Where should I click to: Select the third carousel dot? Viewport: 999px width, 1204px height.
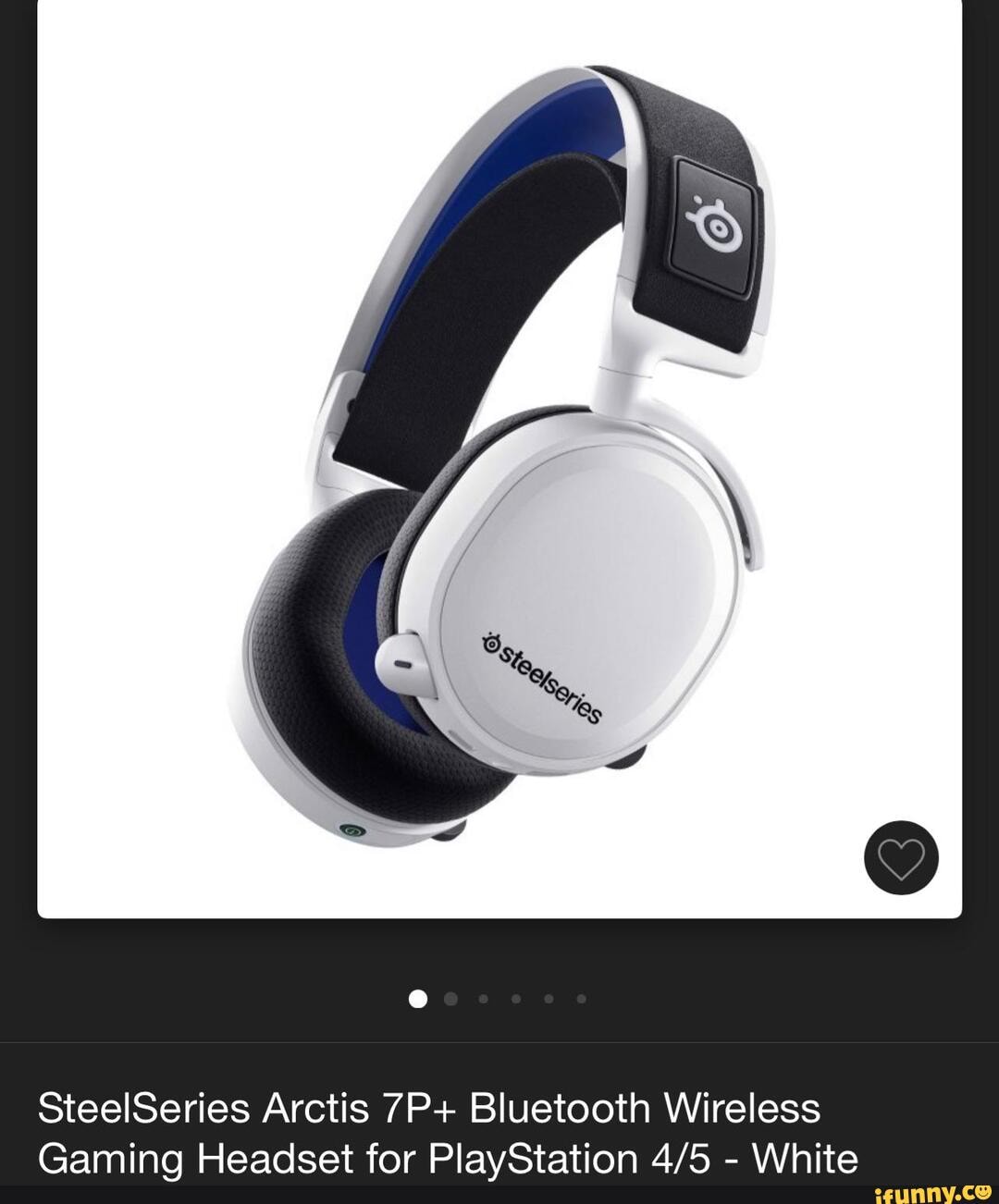pos(484,997)
